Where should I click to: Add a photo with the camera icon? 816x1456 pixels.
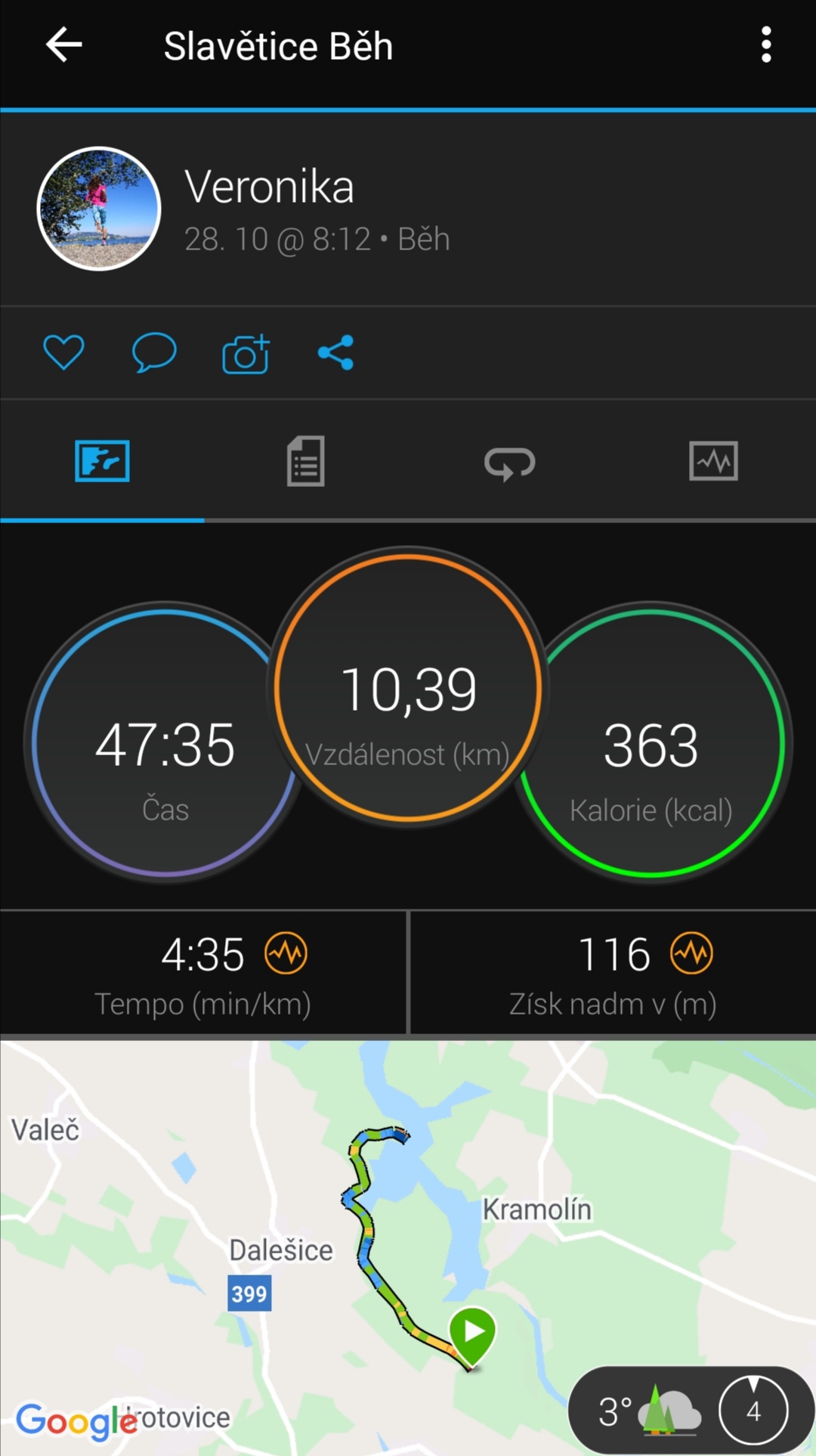point(246,353)
